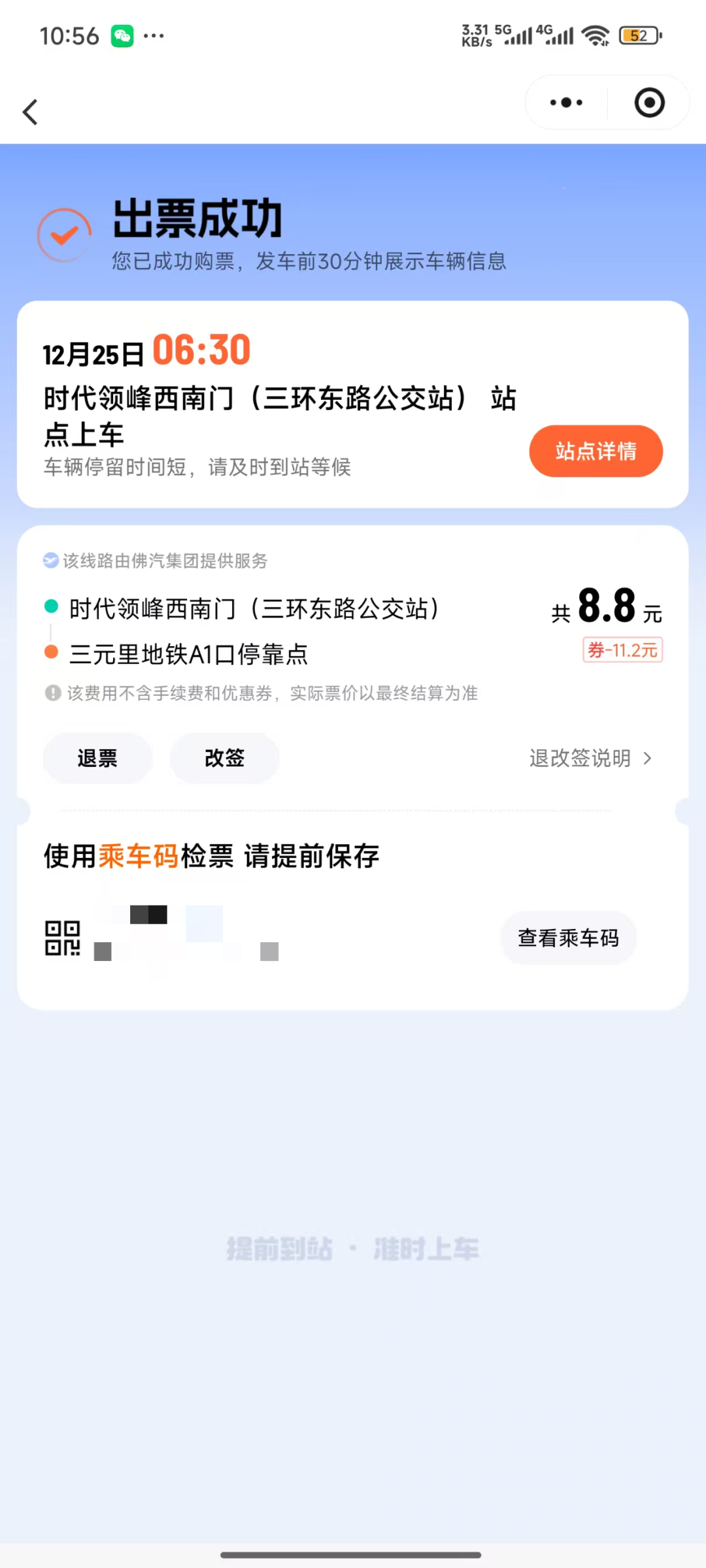Viewport: 706px width, 1568px height.
Task: Tap 查看乘车码 to show boarding code
Action: [568, 938]
